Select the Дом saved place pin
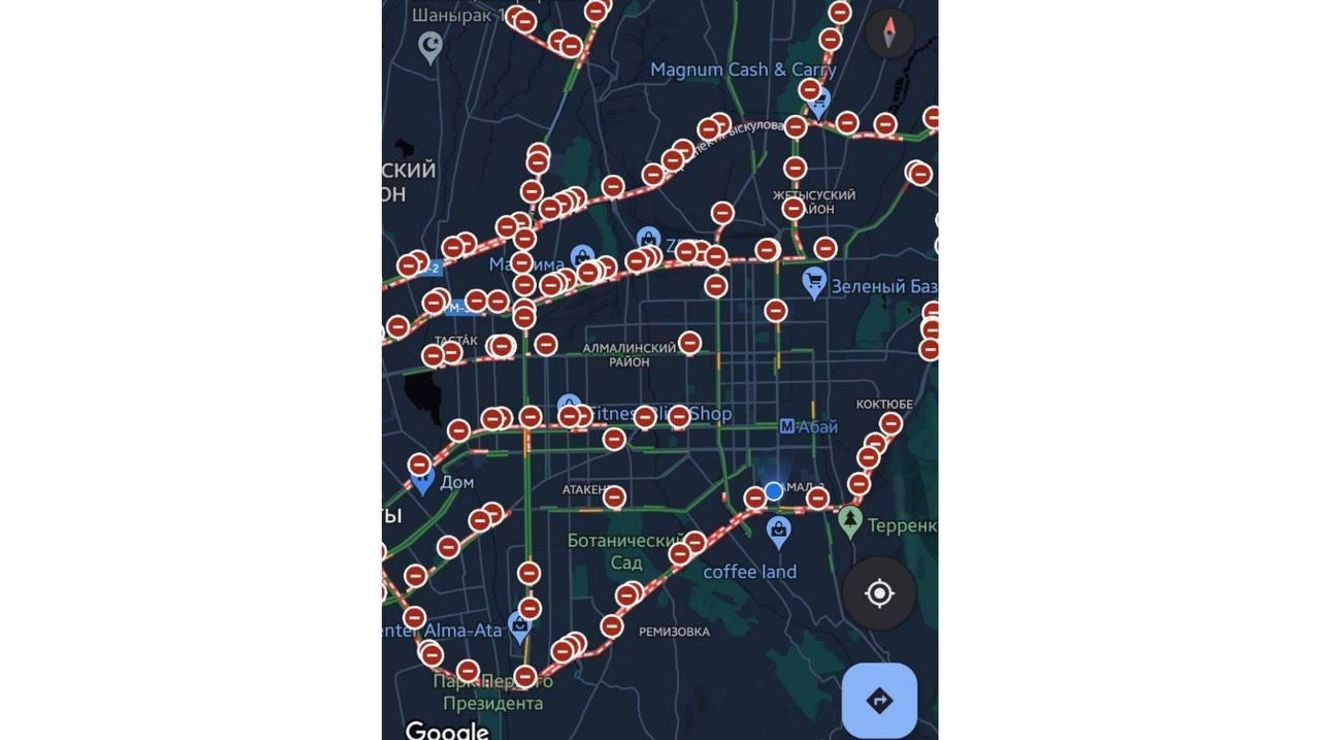This screenshot has height=740, width=1320. 423,482
